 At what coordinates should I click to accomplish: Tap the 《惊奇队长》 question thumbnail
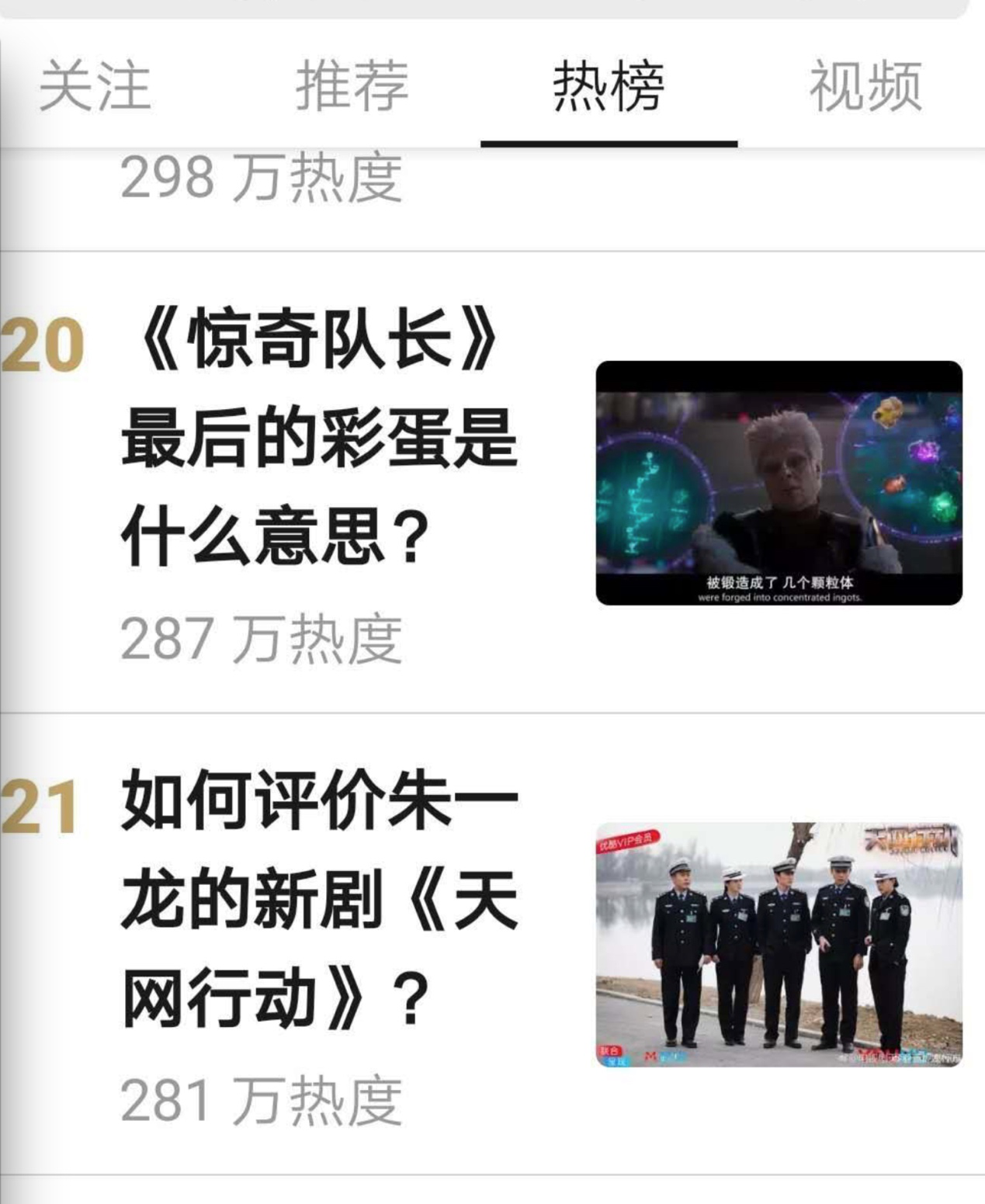pos(779,483)
